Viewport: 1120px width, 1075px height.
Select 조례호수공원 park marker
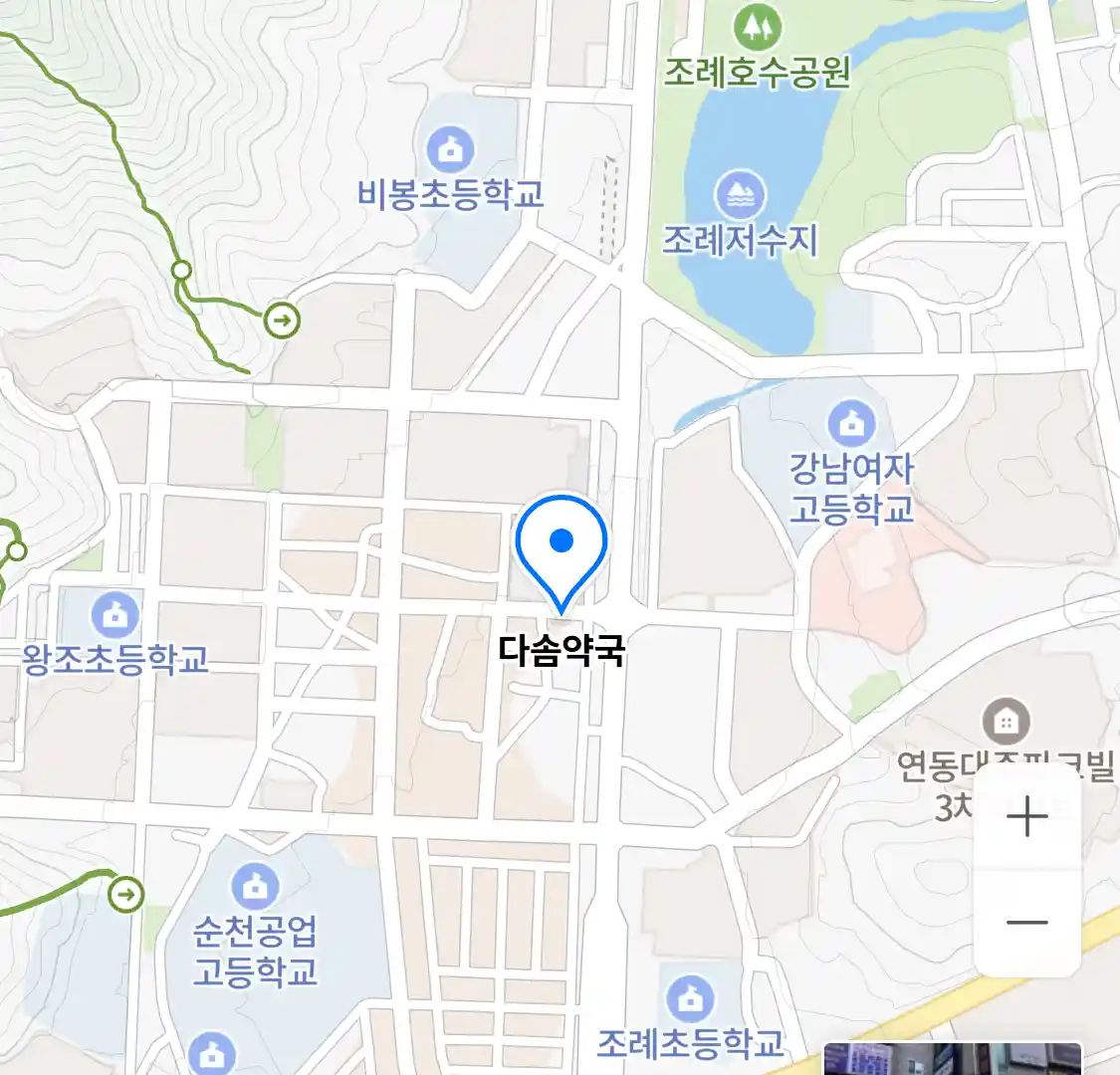tap(758, 27)
